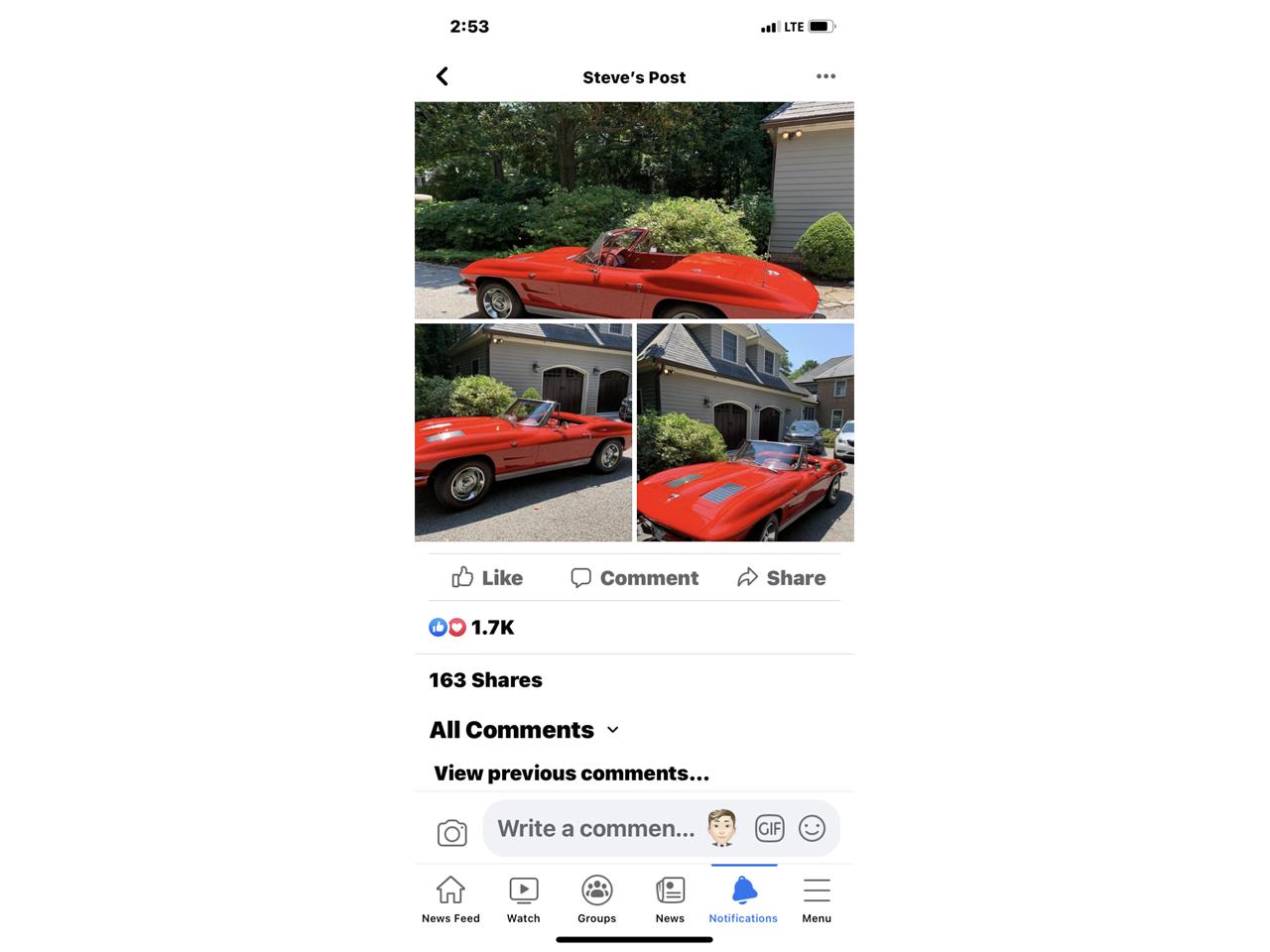Open the bottom-left car photo
The image size is (1270, 952).
tap(523, 432)
